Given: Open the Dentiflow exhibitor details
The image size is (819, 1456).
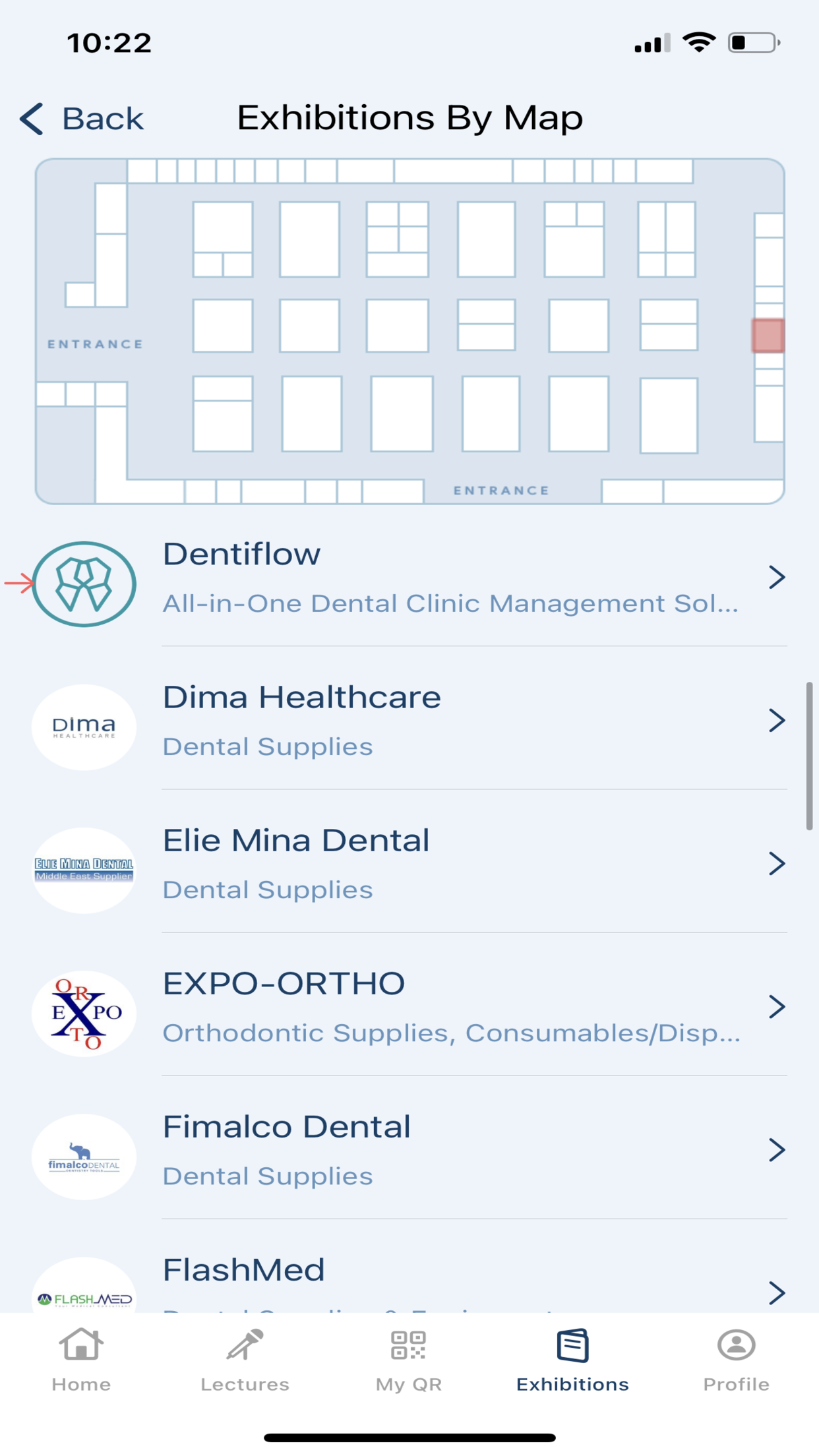Looking at the screenshot, I should tap(409, 578).
